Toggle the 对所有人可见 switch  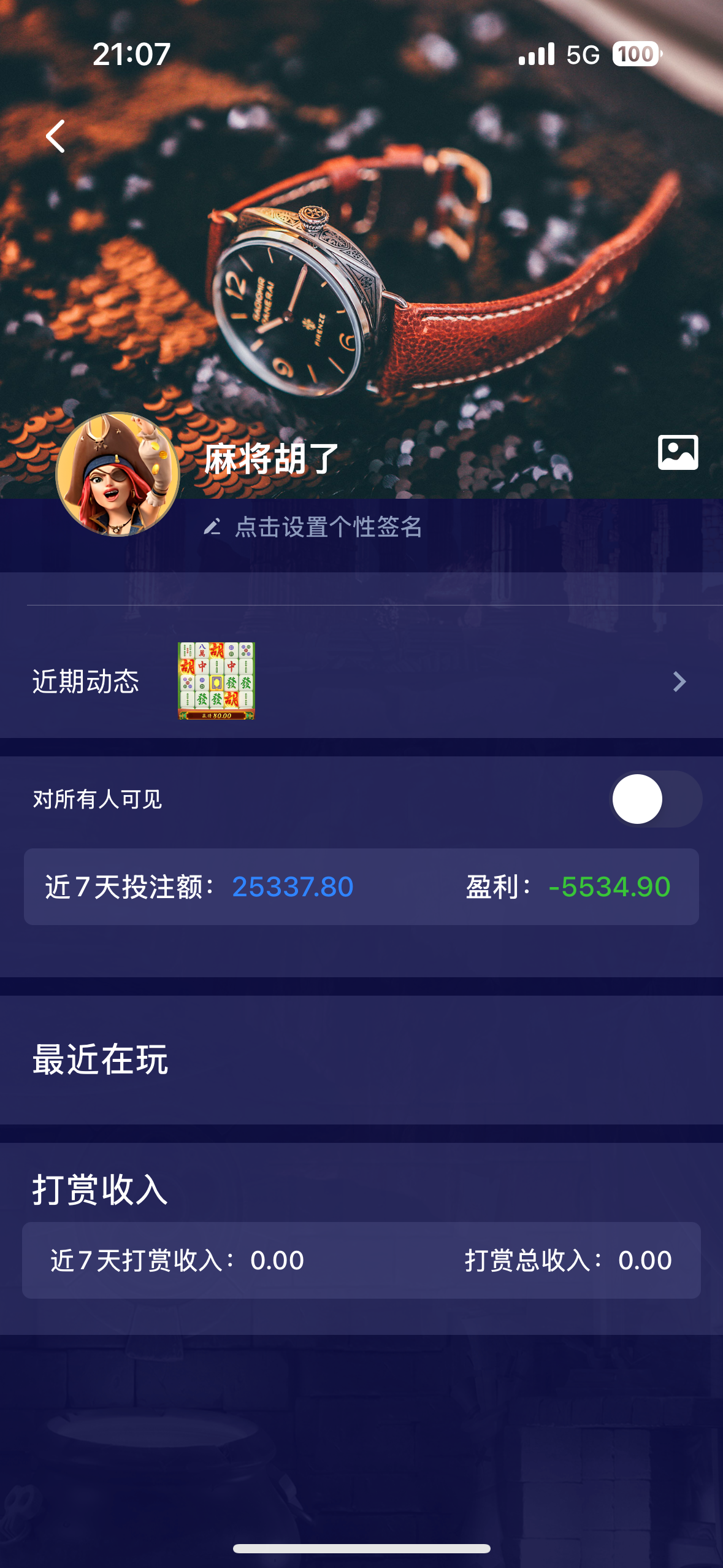(655, 799)
